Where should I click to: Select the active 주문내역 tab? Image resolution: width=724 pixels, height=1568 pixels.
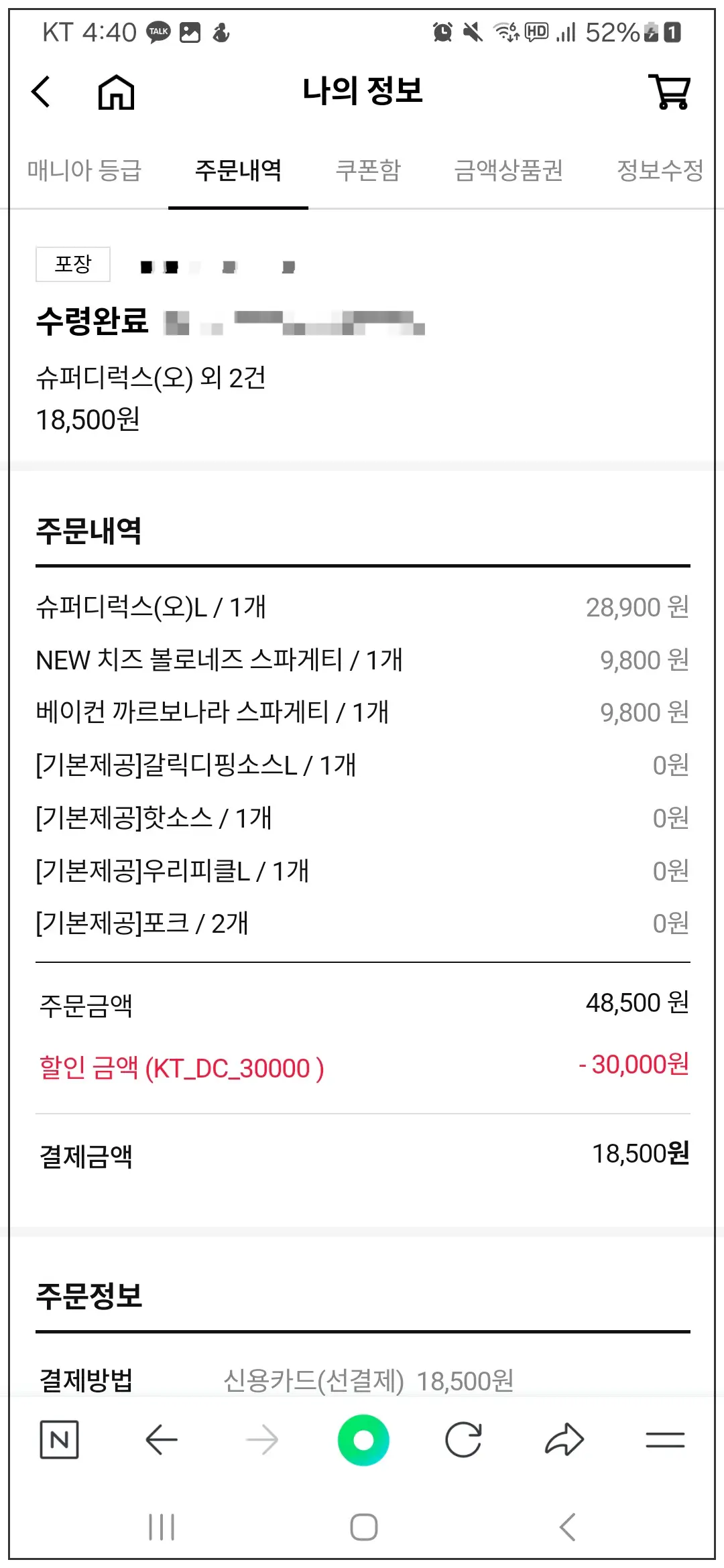tap(239, 172)
